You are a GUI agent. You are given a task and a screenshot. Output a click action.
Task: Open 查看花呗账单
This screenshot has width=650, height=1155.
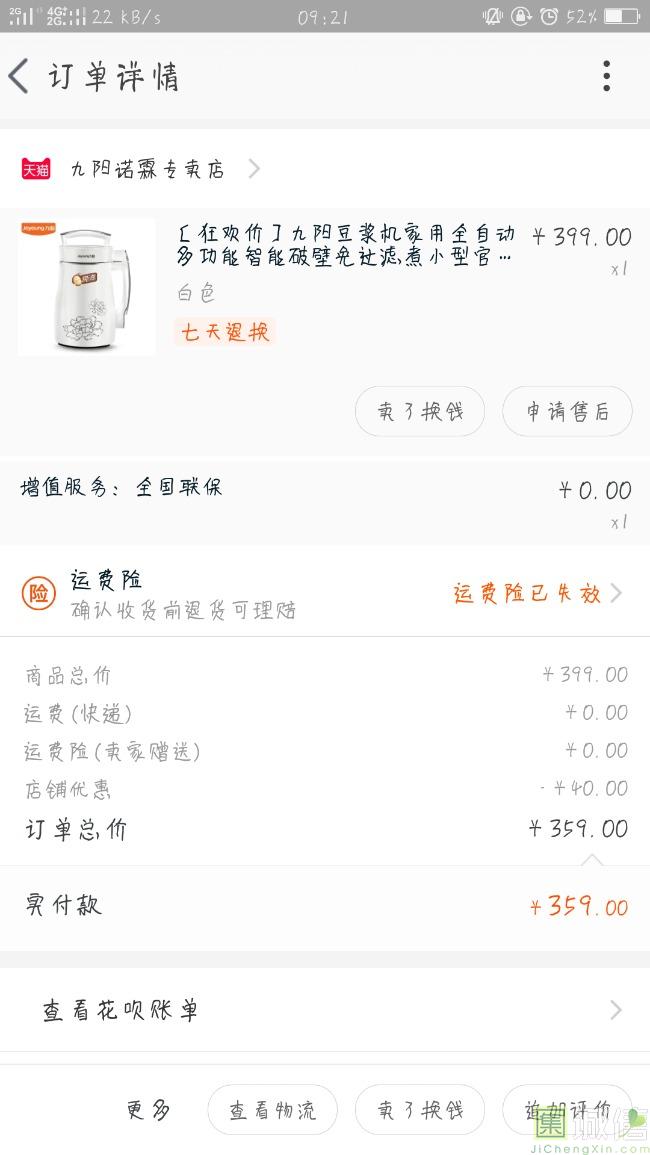(325, 1010)
